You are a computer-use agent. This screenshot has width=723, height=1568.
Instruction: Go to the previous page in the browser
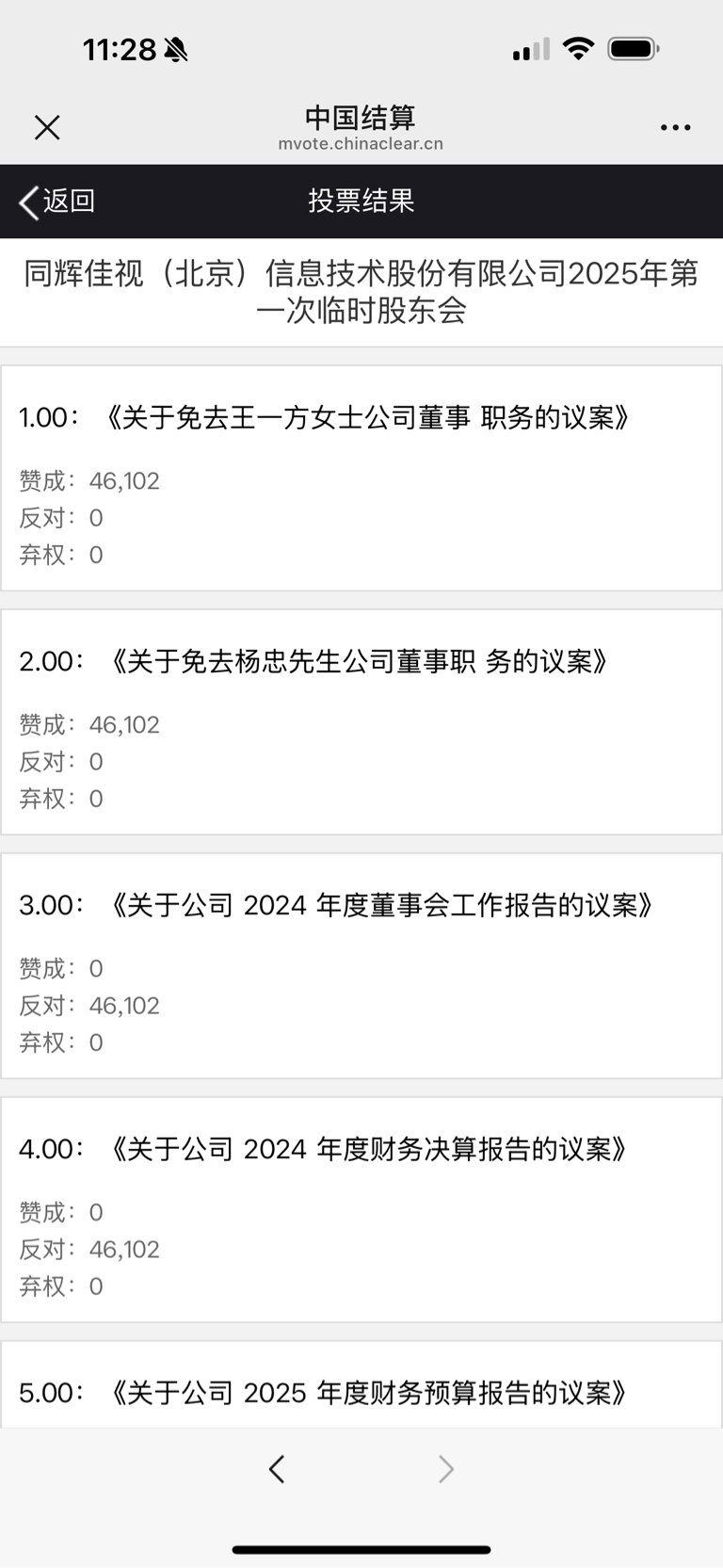click(276, 1468)
